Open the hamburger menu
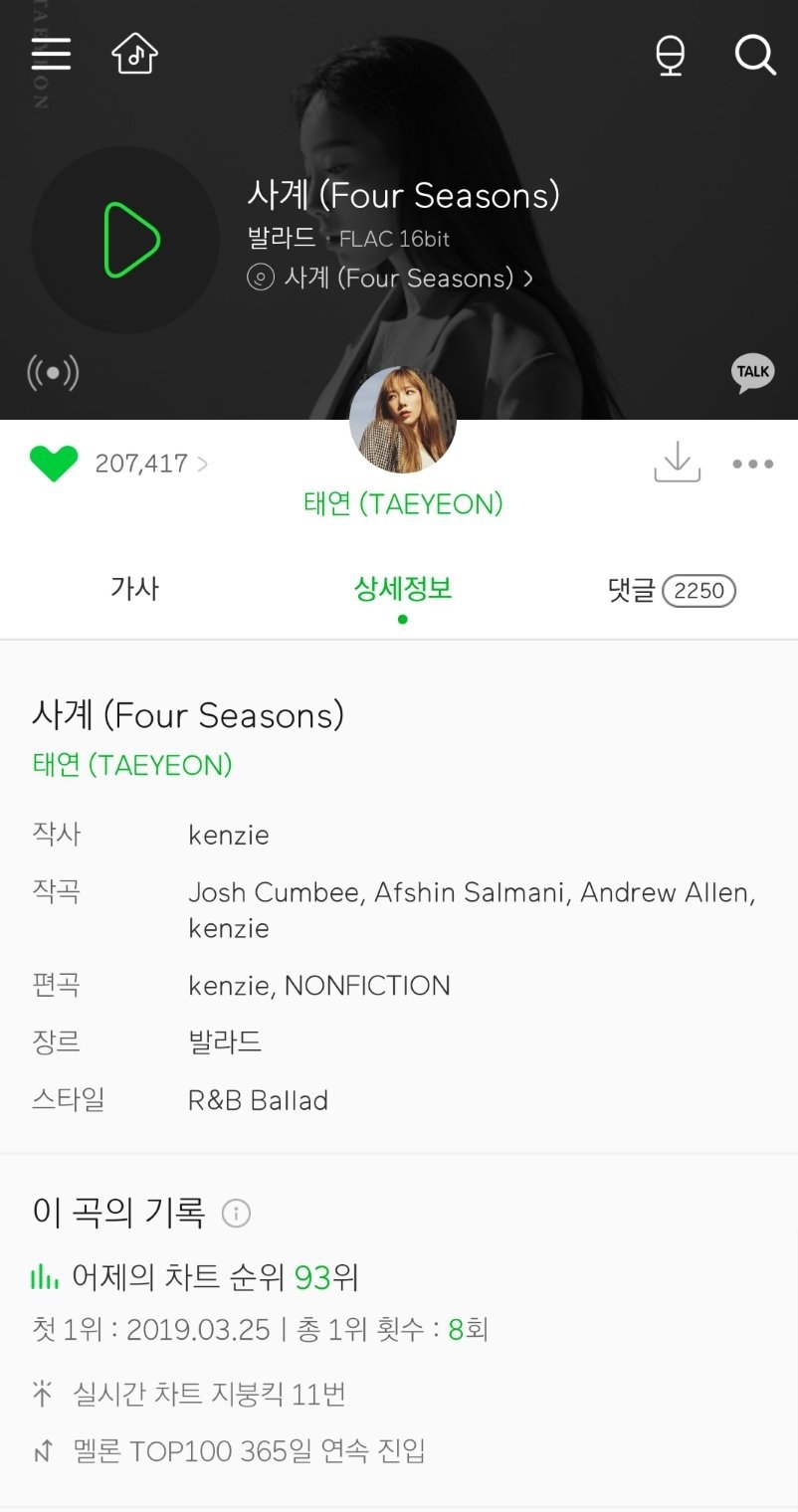798x1512 pixels. pyautogui.click(x=52, y=54)
